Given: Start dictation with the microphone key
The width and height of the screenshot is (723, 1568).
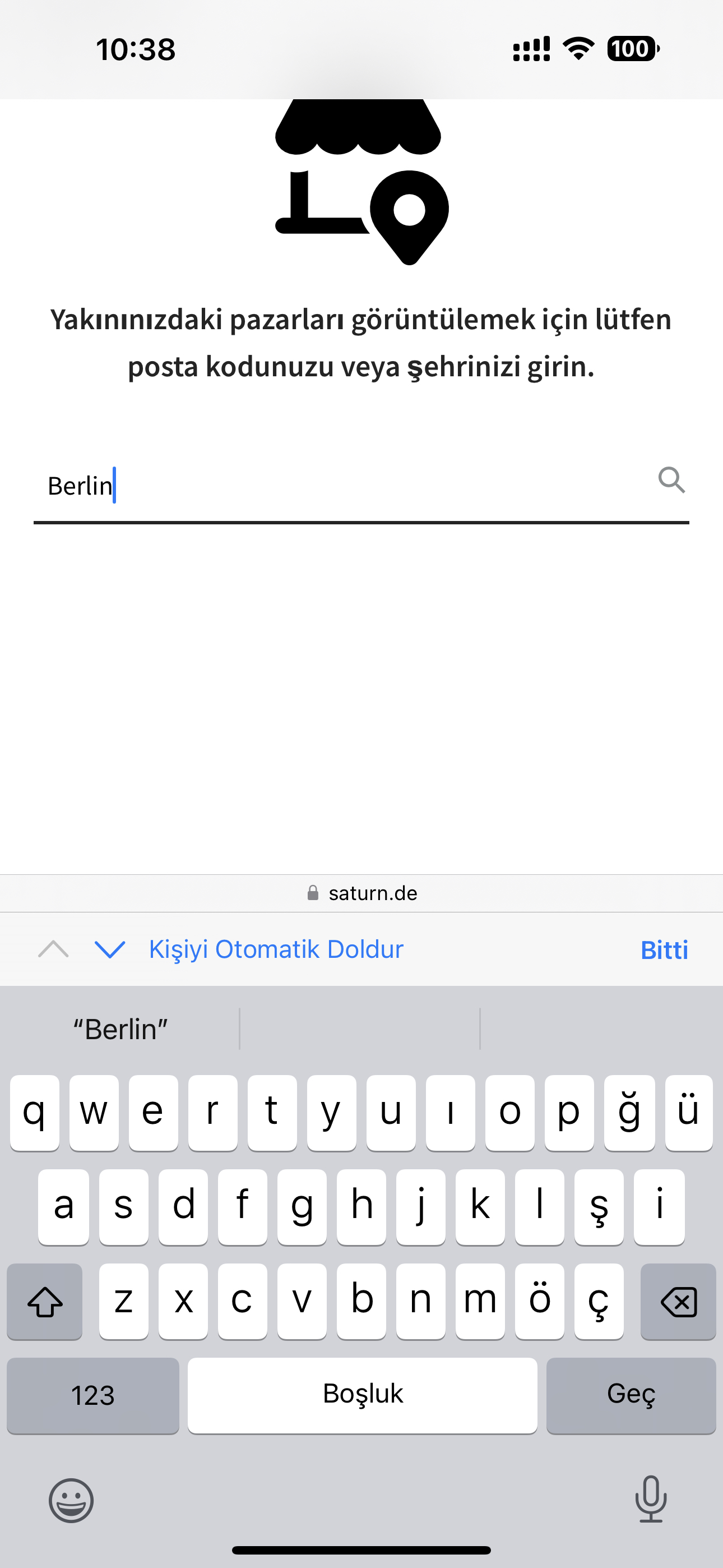Looking at the screenshot, I should pos(651,1499).
